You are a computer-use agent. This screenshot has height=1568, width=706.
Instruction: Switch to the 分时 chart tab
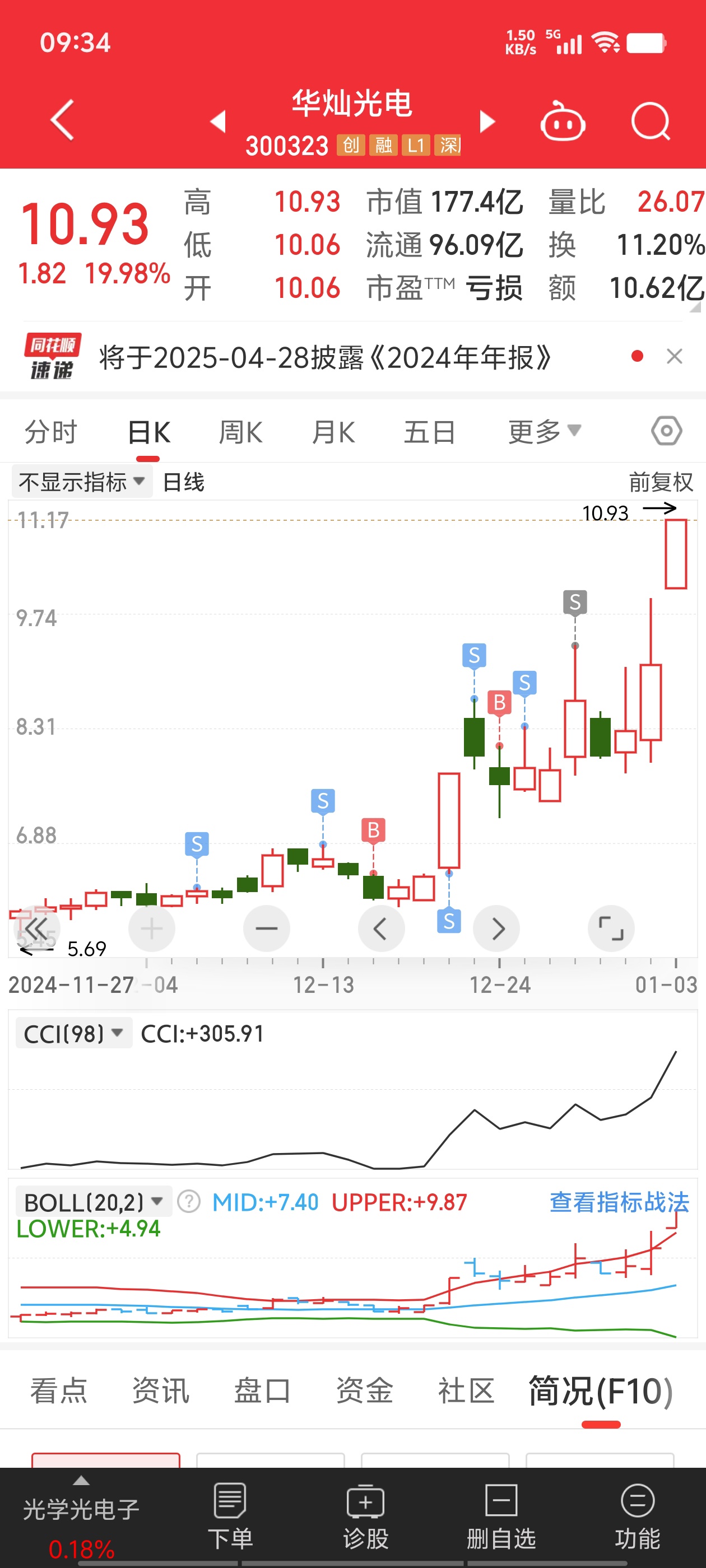click(51, 432)
